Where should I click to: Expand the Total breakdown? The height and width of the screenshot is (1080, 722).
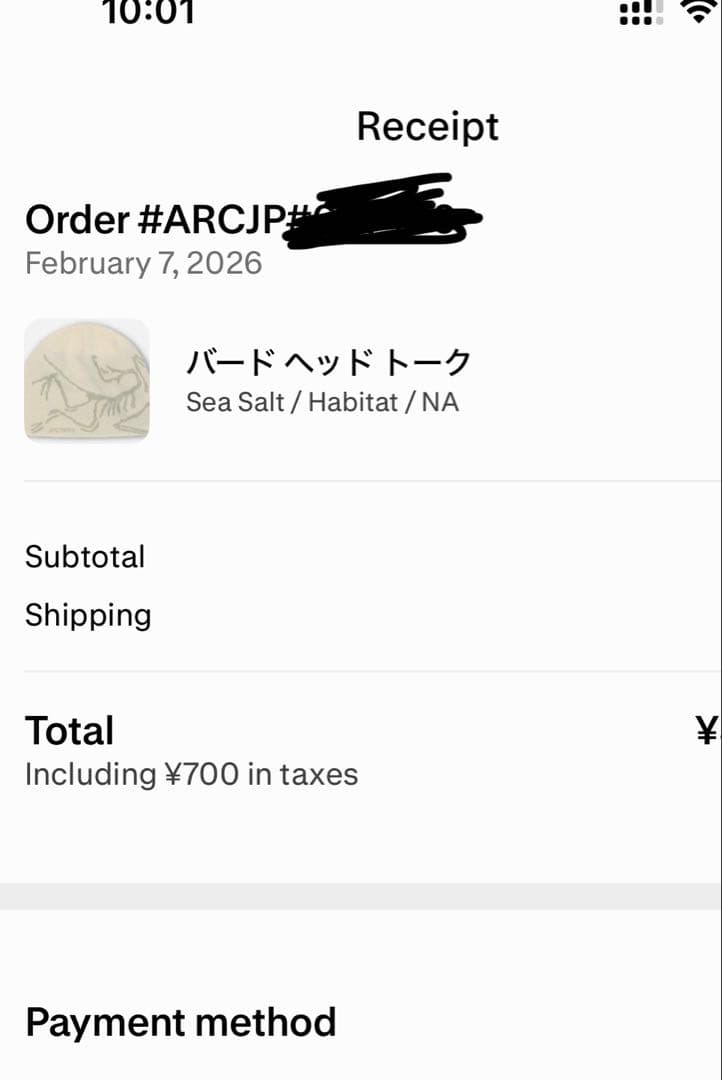(69, 730)
